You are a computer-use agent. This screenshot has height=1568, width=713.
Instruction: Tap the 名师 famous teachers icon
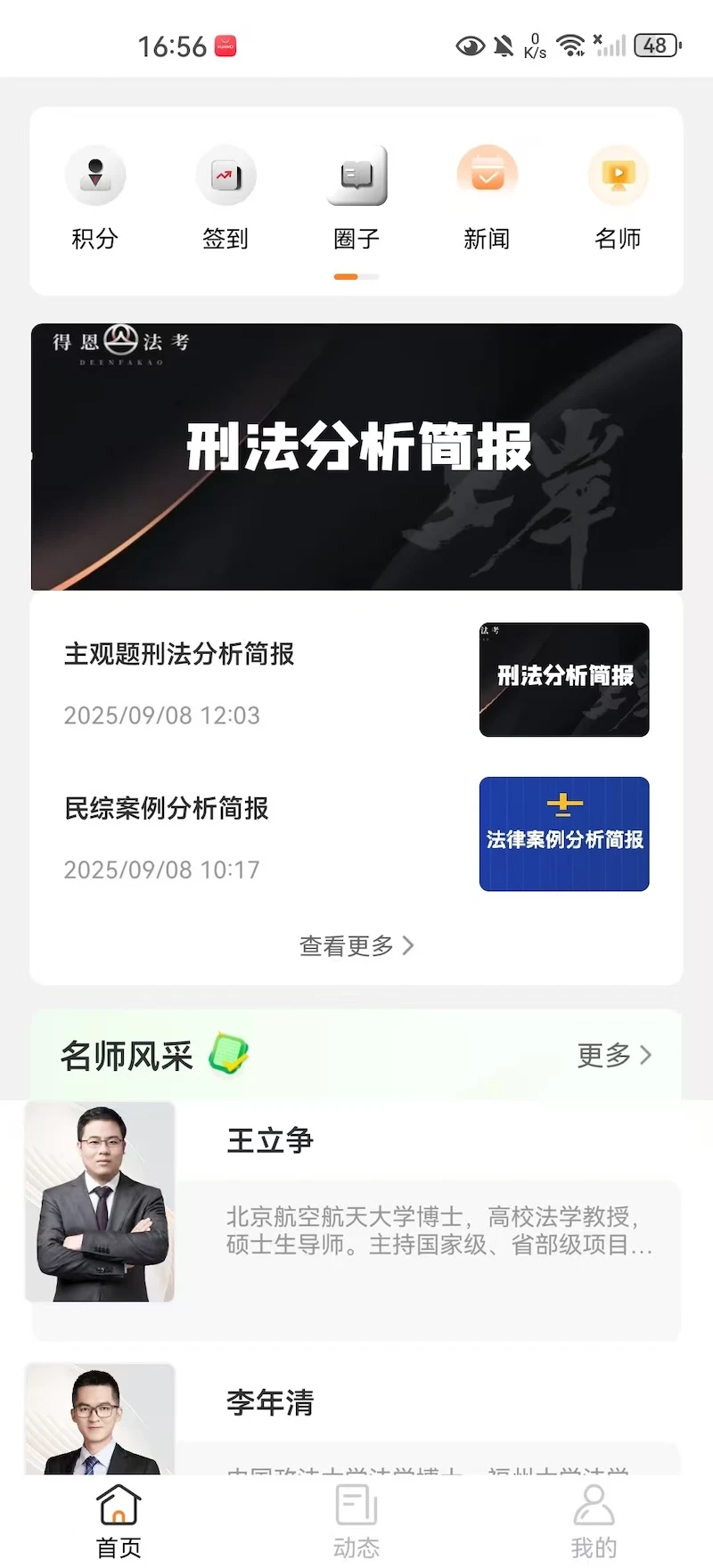(618, 176)
